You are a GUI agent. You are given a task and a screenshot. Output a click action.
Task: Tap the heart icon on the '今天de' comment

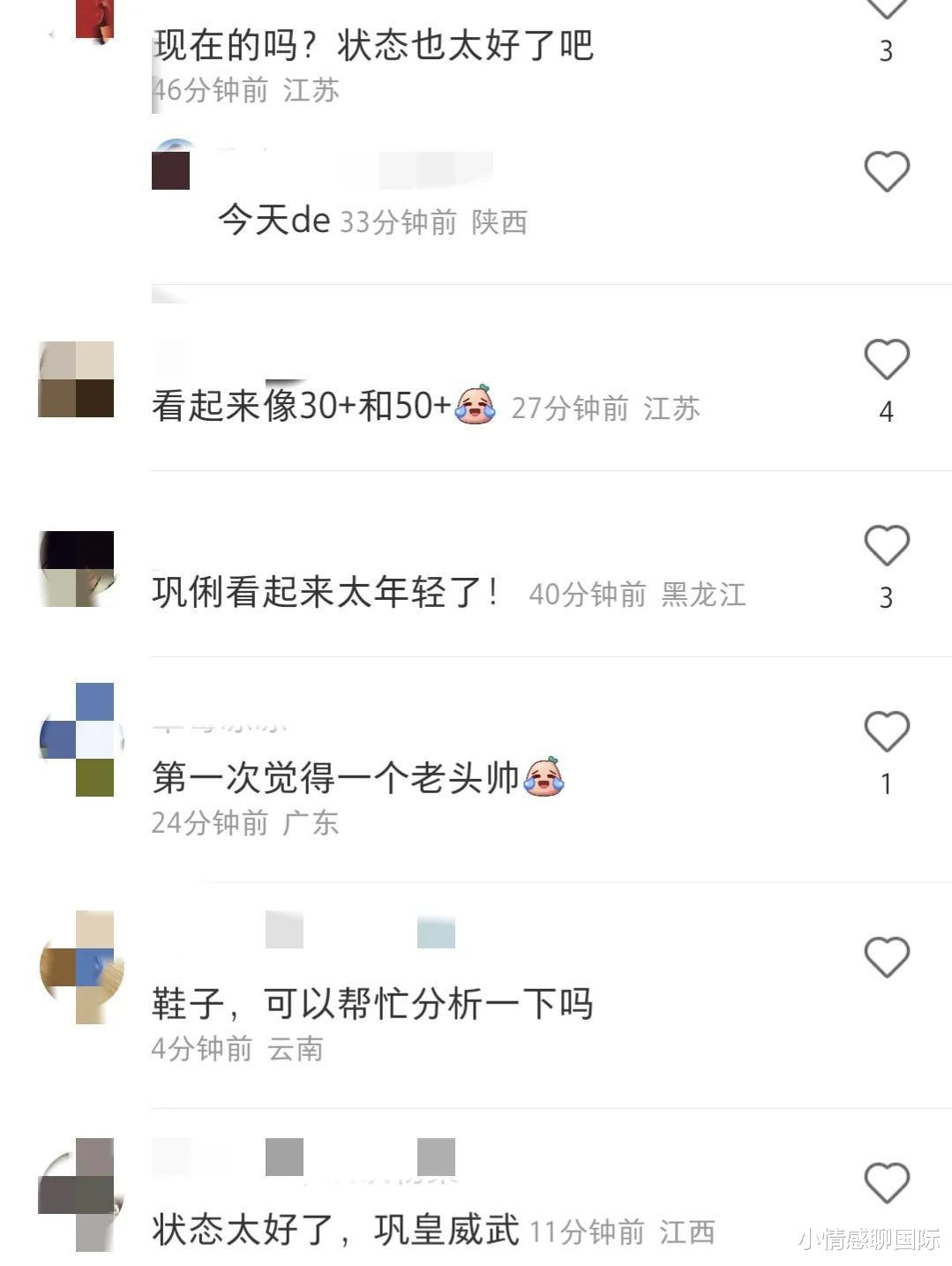[885, 169]
